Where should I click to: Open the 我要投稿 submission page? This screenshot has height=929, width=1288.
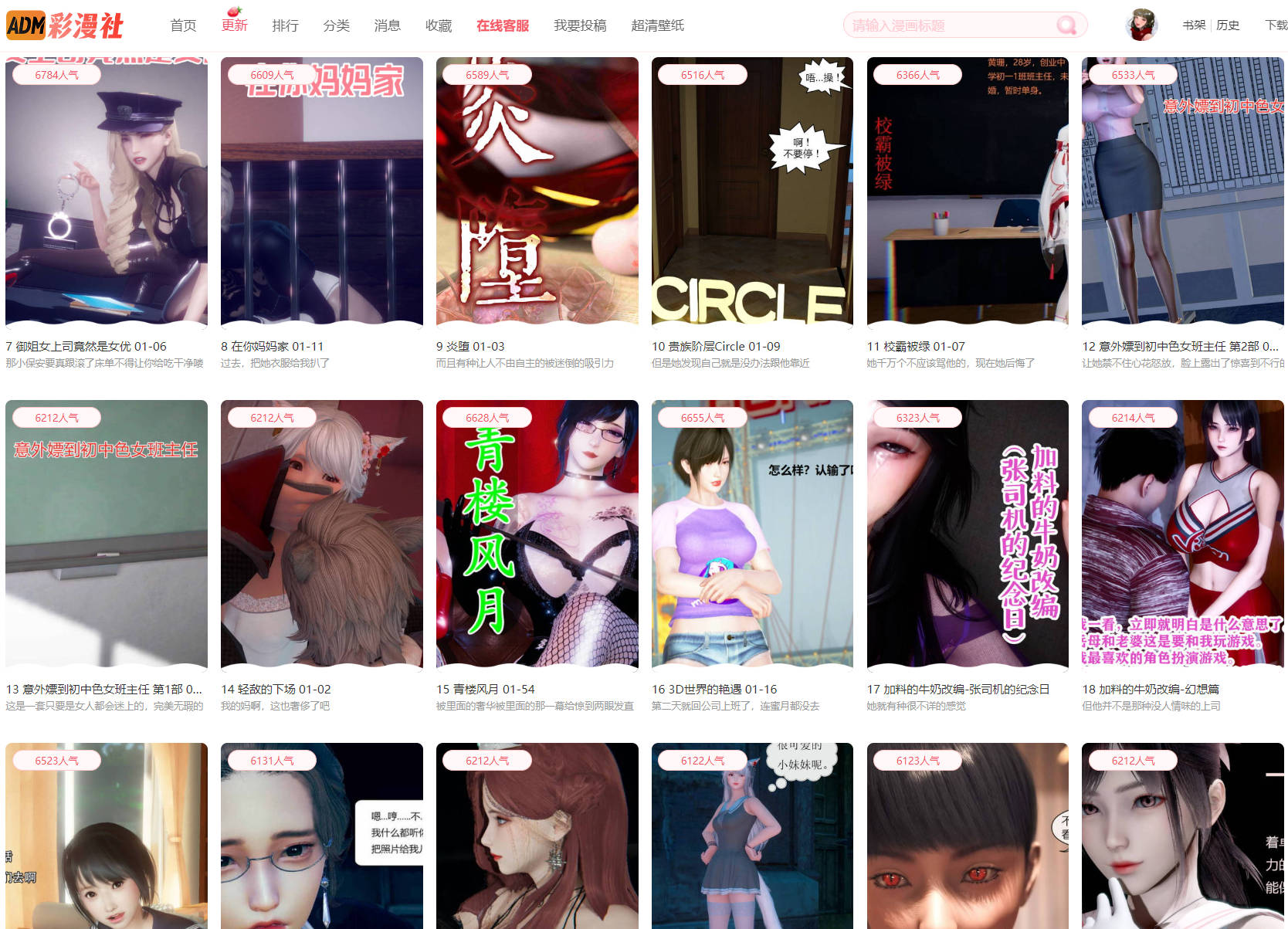point(579,25)
